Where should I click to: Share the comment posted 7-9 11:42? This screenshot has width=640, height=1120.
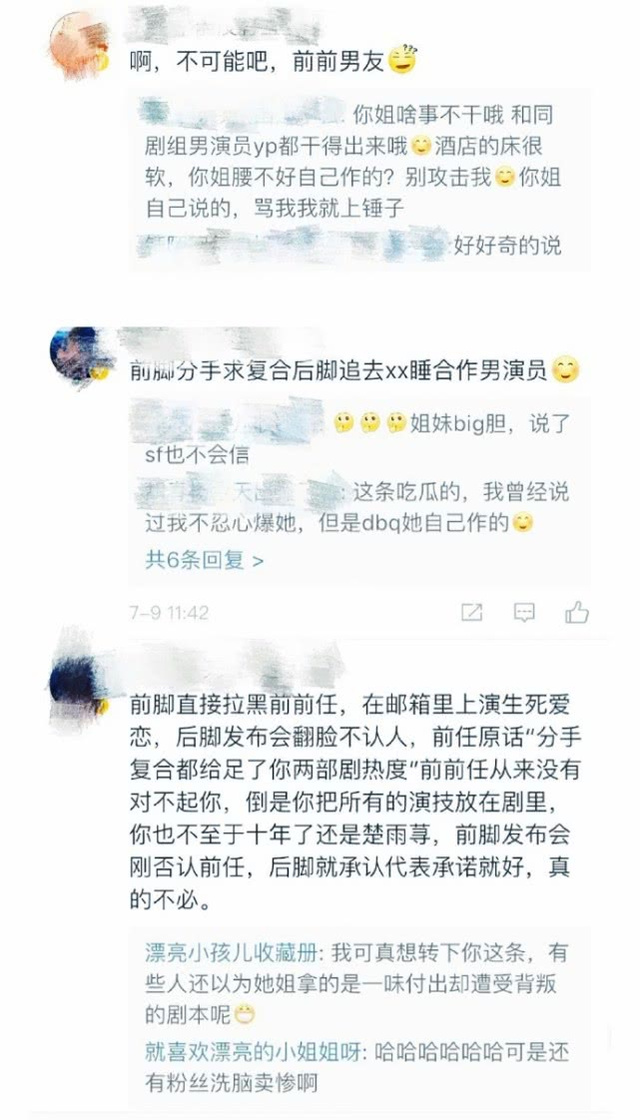(472, 612)
